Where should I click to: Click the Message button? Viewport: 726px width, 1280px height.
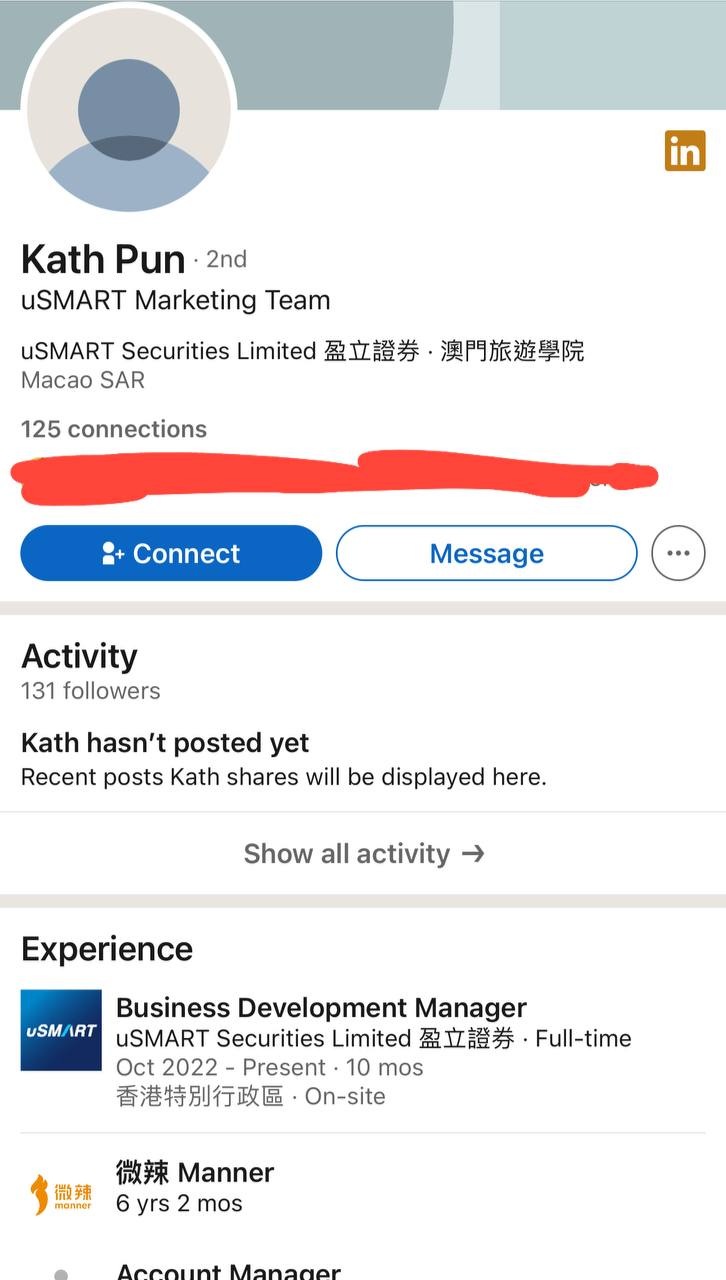[x=486, y=553]
